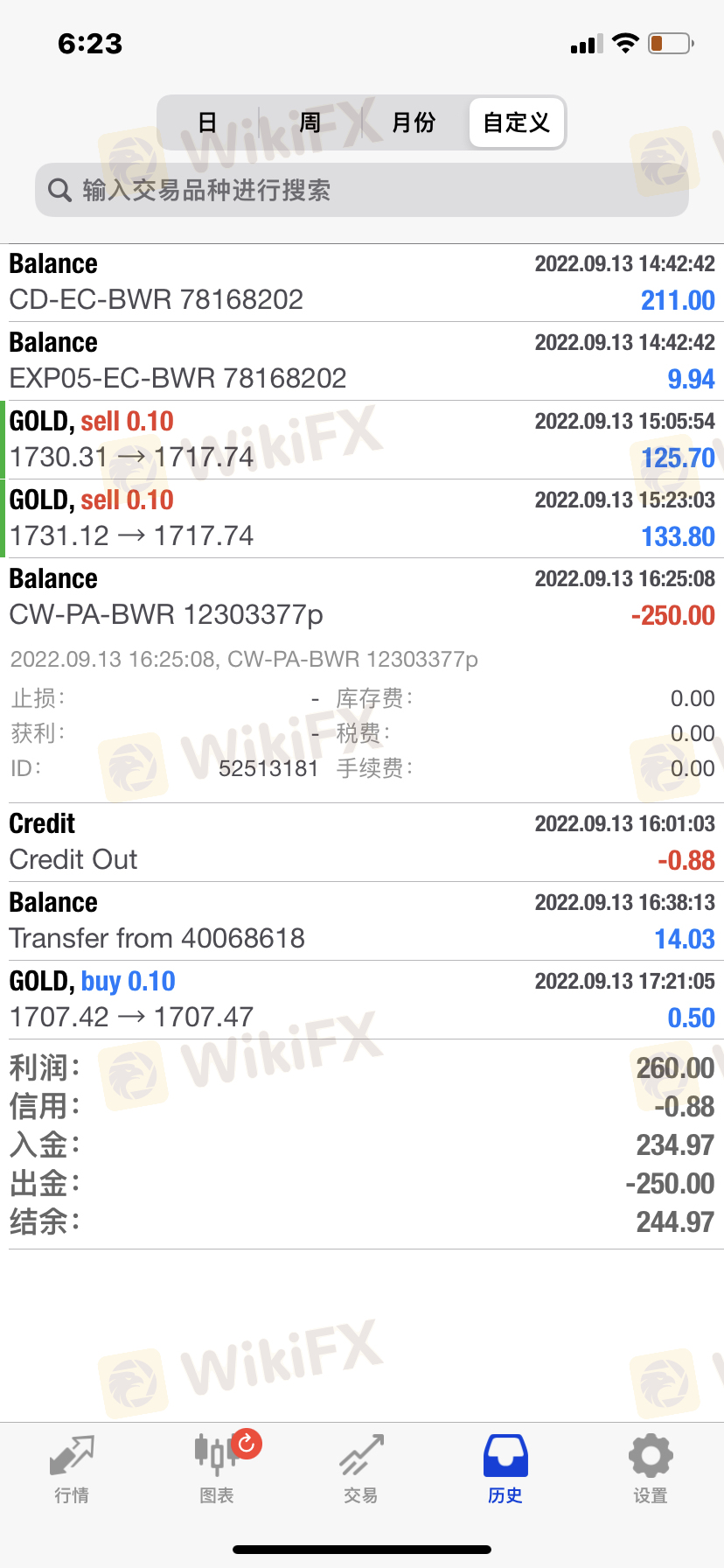Expand the CD-EC-BWR 78168202 balance entry
This screenshot has height=1568, width=724.
click(362, 283)
